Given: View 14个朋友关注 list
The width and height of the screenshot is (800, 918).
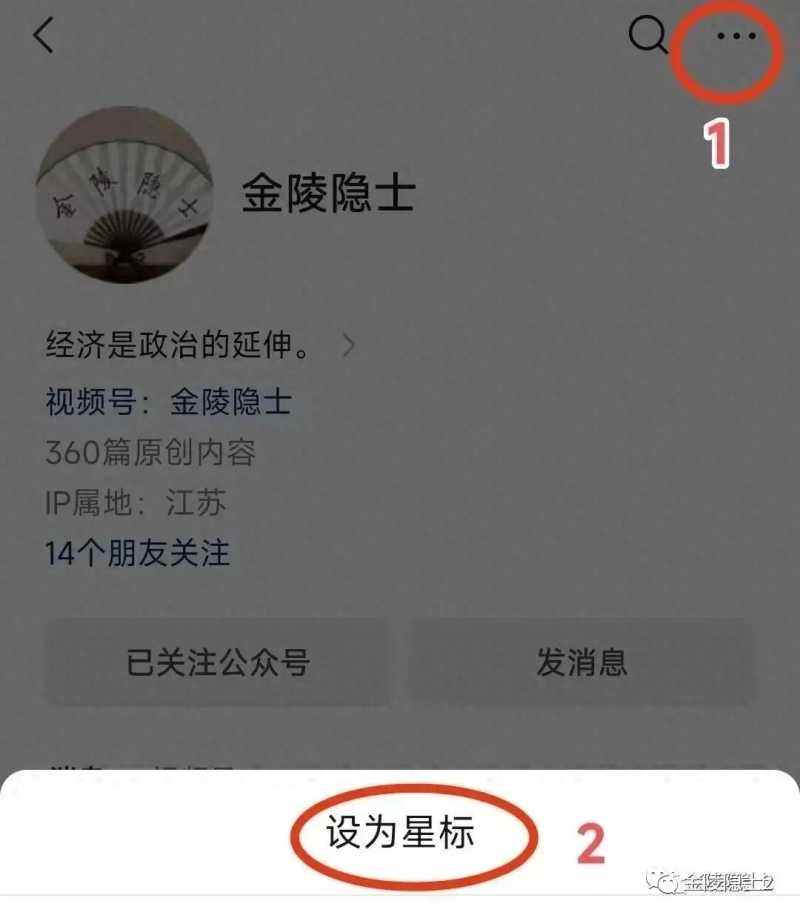Looking at the screenshot, I should tap(138, 552).
